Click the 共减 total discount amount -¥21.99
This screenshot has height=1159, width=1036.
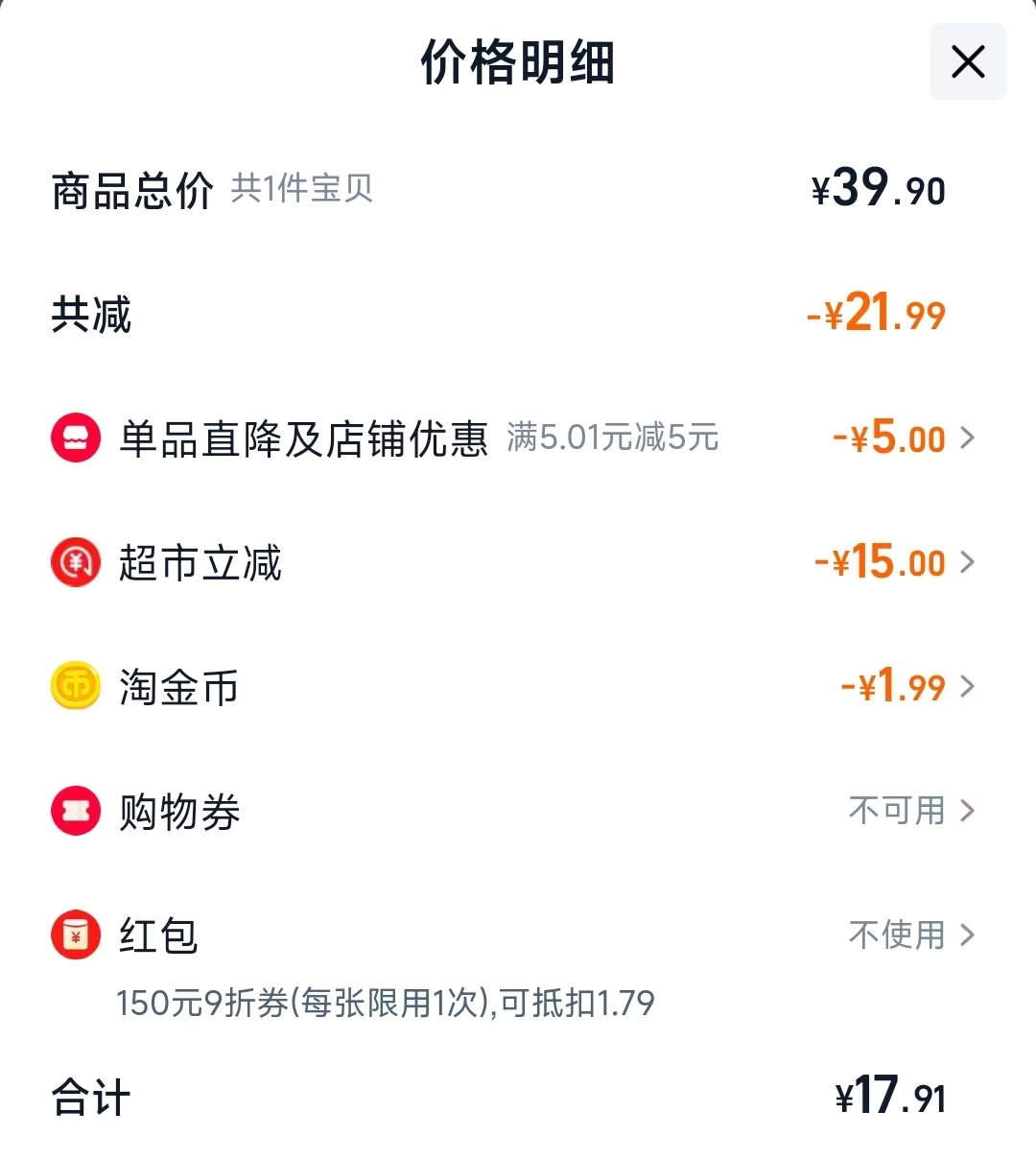click(874, 315)
